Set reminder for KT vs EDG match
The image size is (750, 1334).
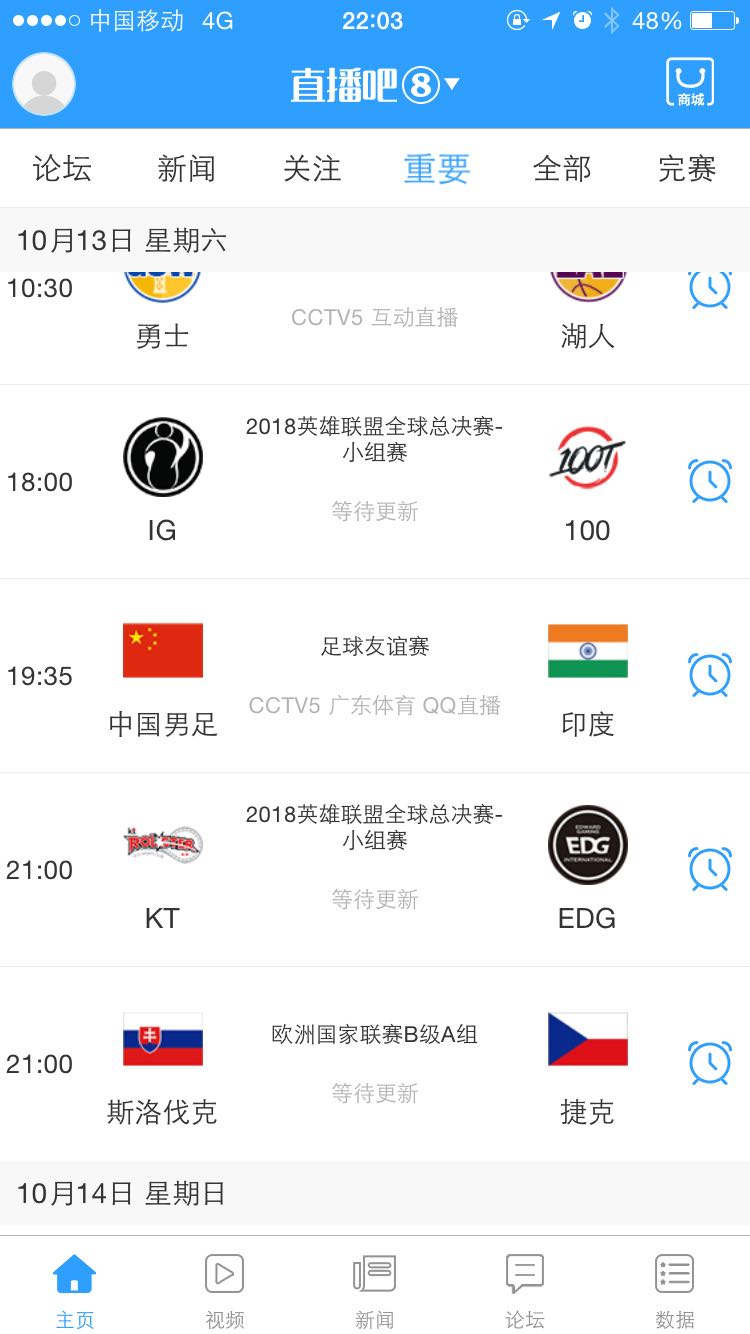710,869
